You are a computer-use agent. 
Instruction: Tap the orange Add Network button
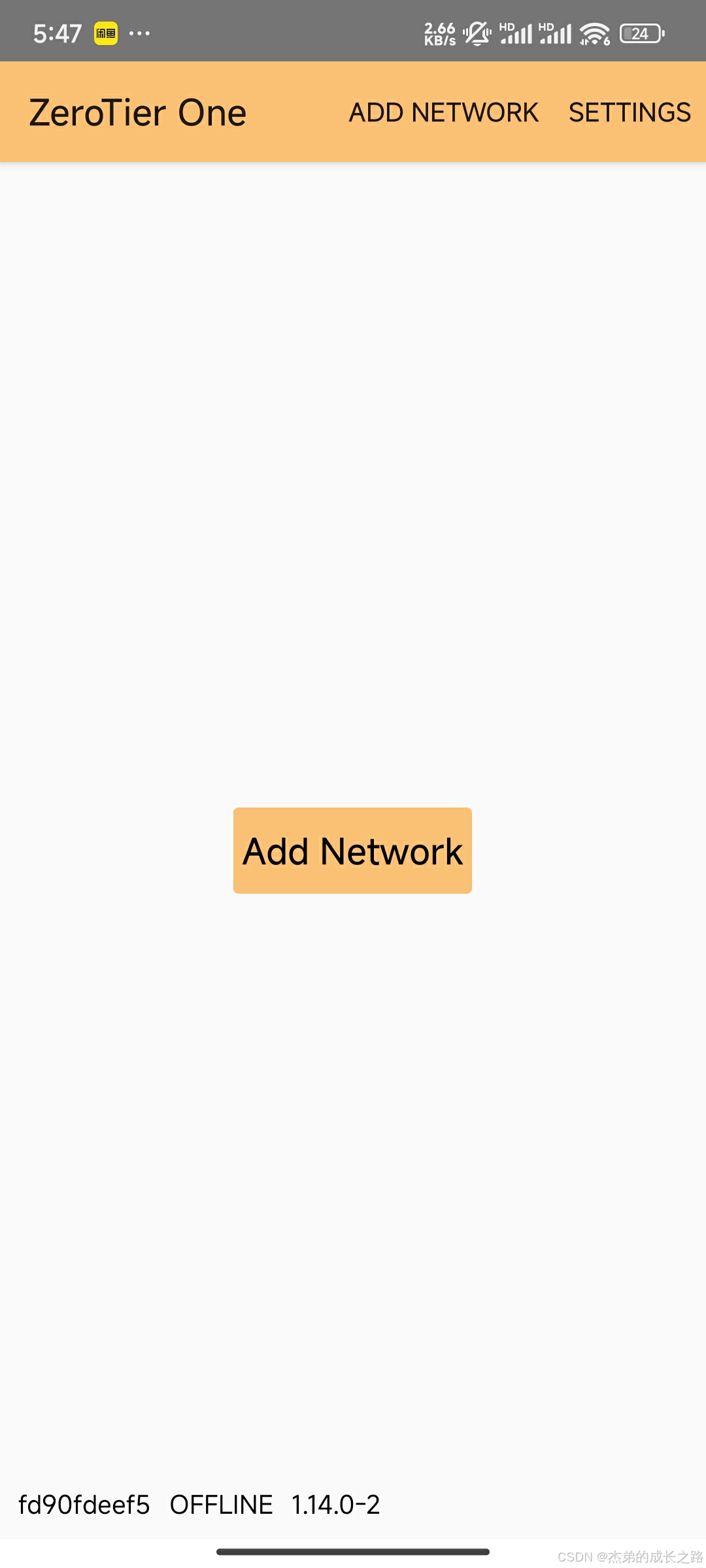click(352, 850)
